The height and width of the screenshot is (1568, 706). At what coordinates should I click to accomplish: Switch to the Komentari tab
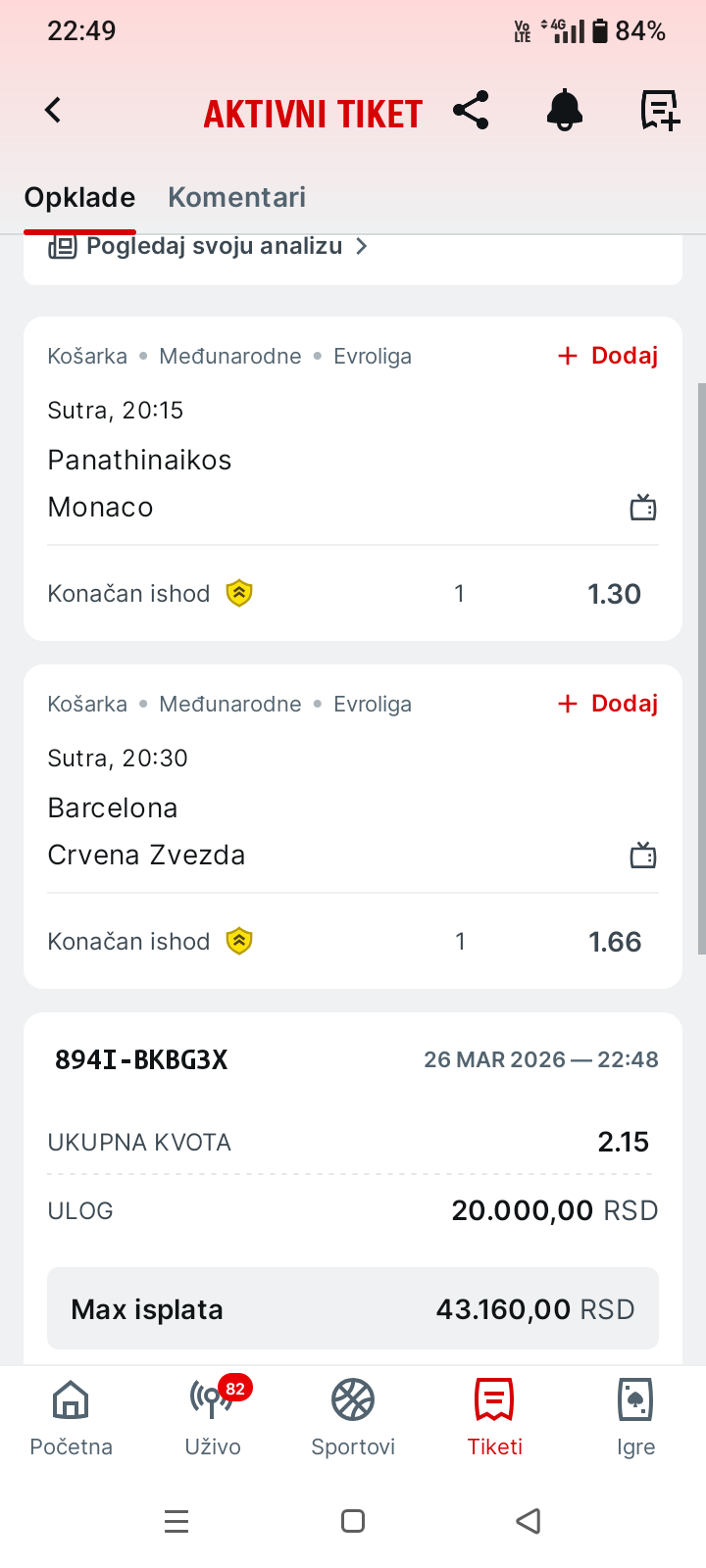pyautogui.click(x=236, y=197)
